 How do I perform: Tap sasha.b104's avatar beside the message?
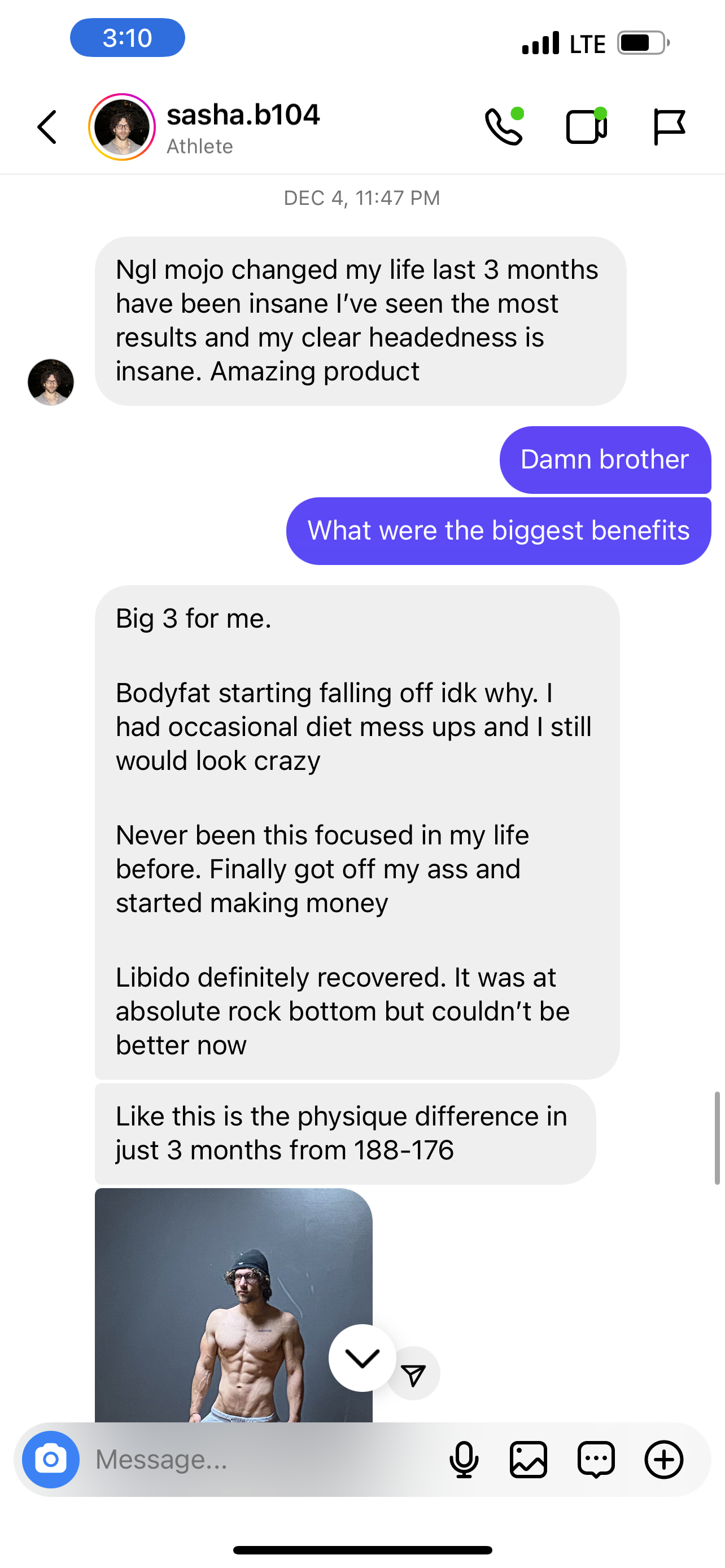coord(50,382)
